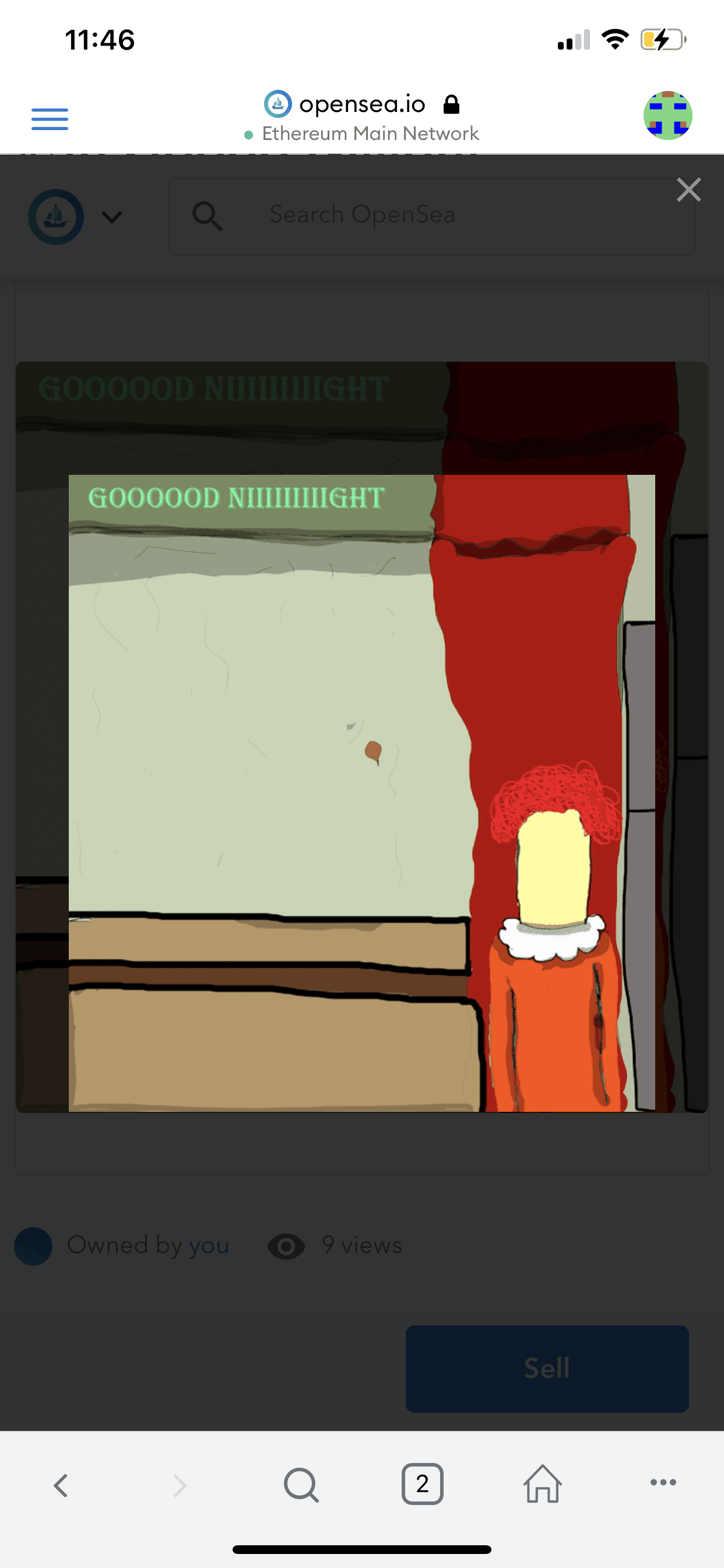Screen dimensions: 724x1568
Task: Open the browser search
Action: (x=301, y=1485)
